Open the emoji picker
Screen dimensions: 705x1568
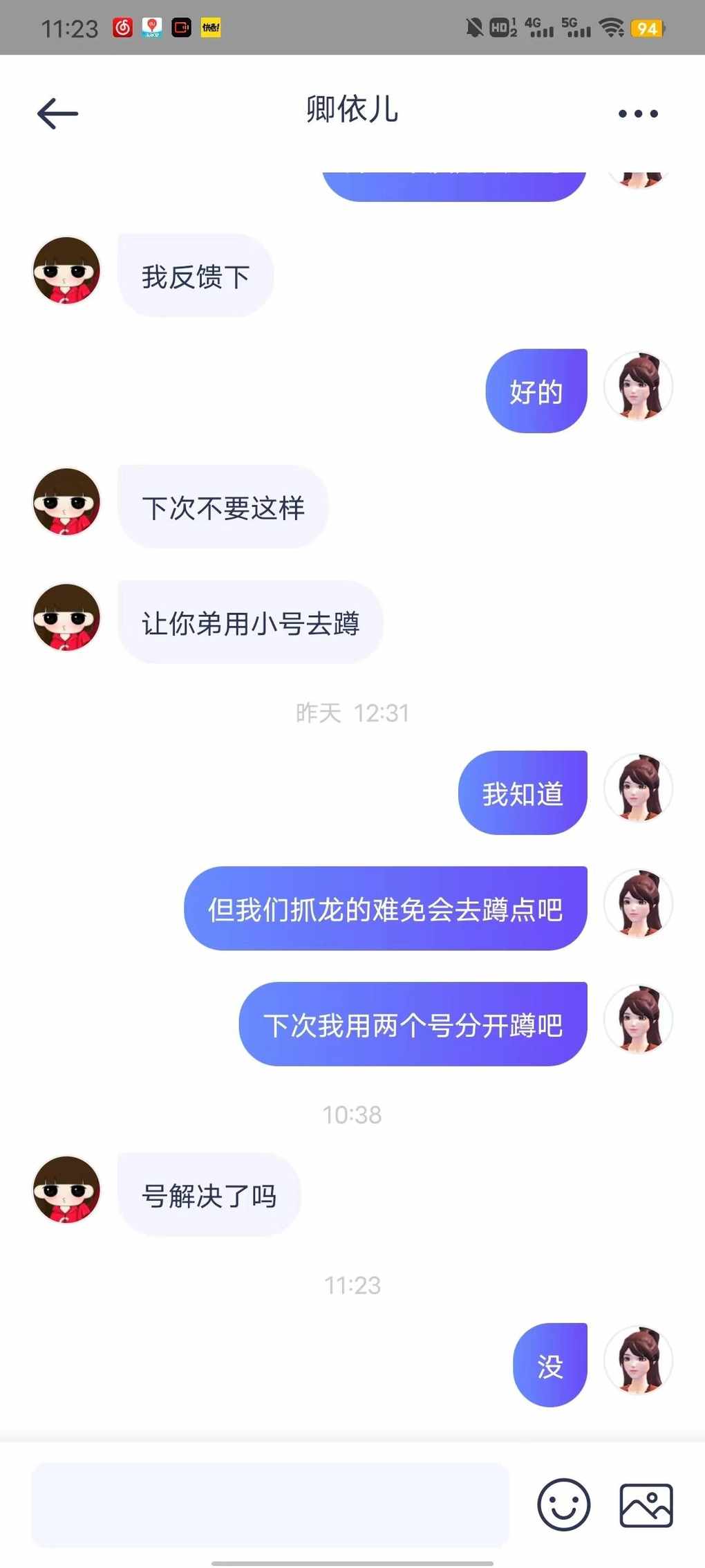[x=563, y=1504]
